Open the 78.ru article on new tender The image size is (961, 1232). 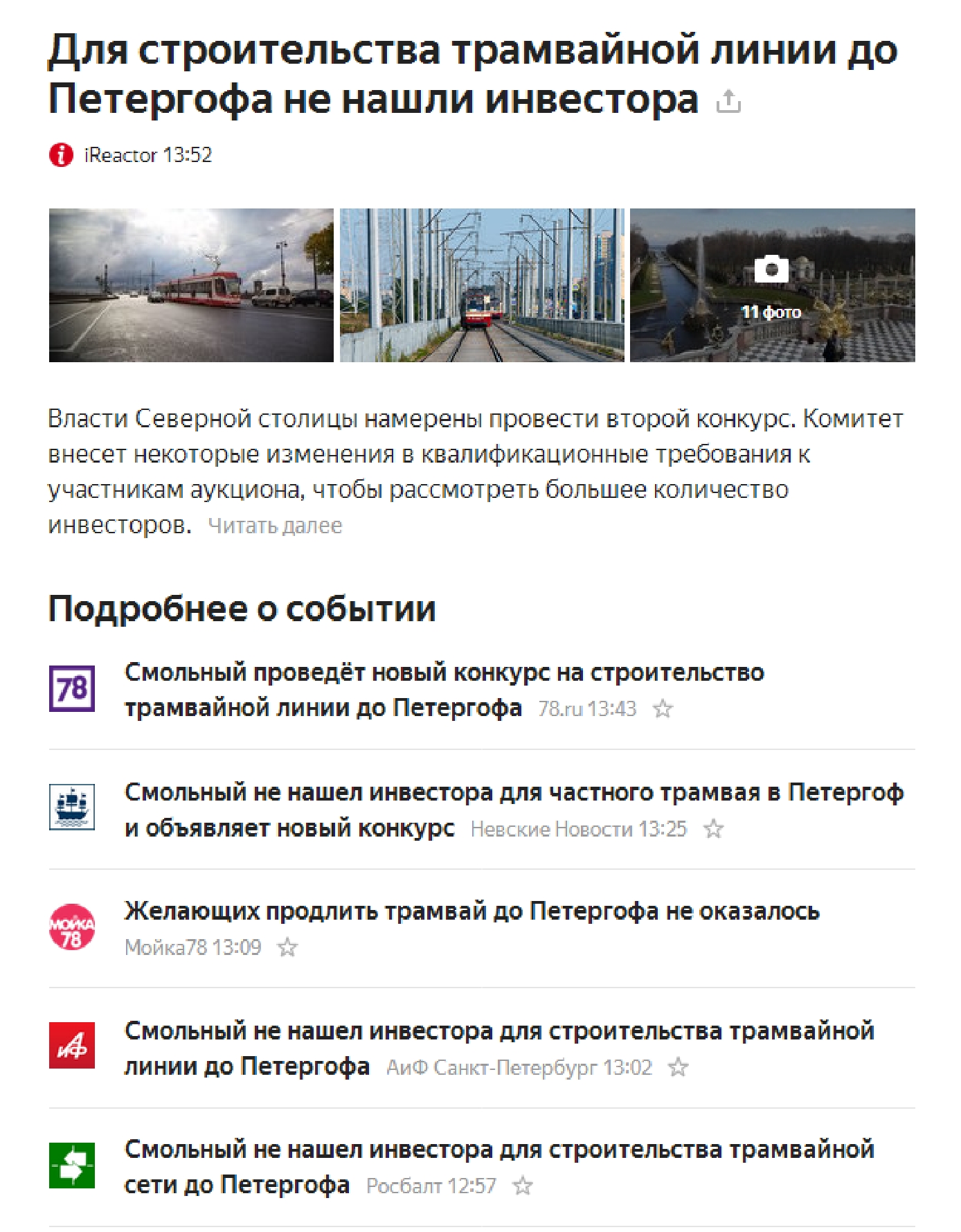tap(444, 672)
